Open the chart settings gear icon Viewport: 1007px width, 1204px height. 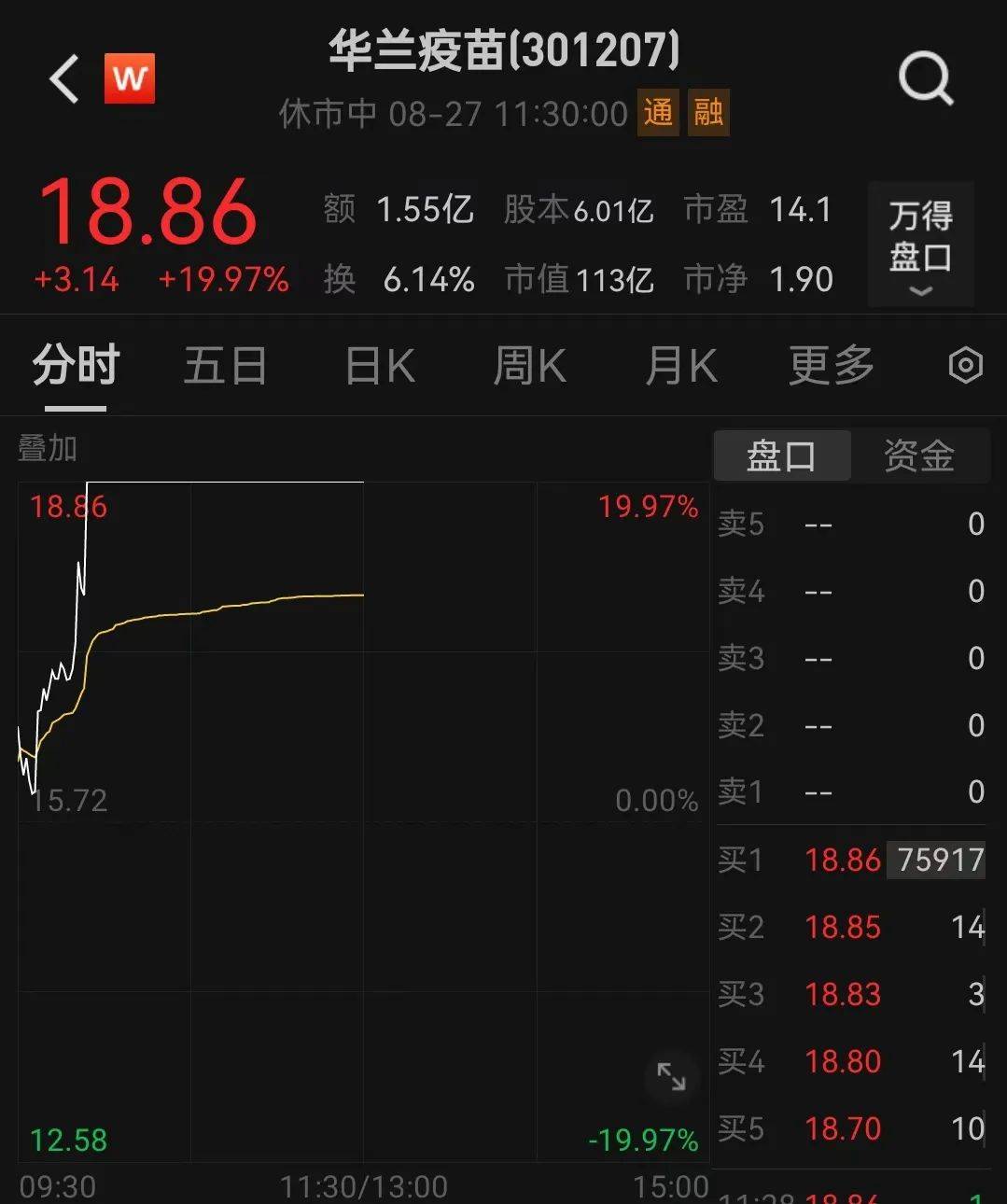click(965, 366)
